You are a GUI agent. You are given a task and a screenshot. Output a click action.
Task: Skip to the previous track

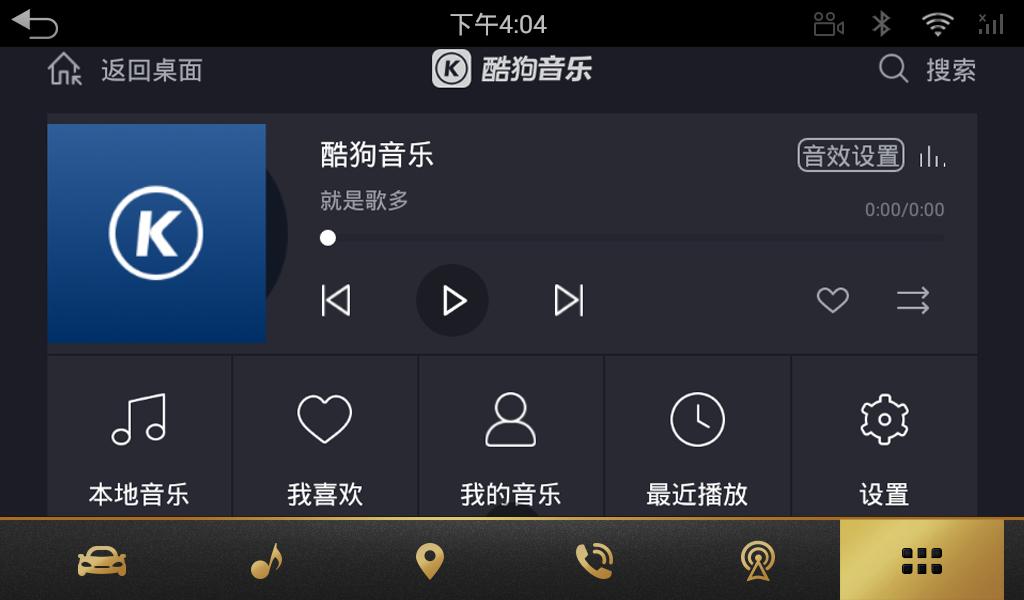click(336, 300)
